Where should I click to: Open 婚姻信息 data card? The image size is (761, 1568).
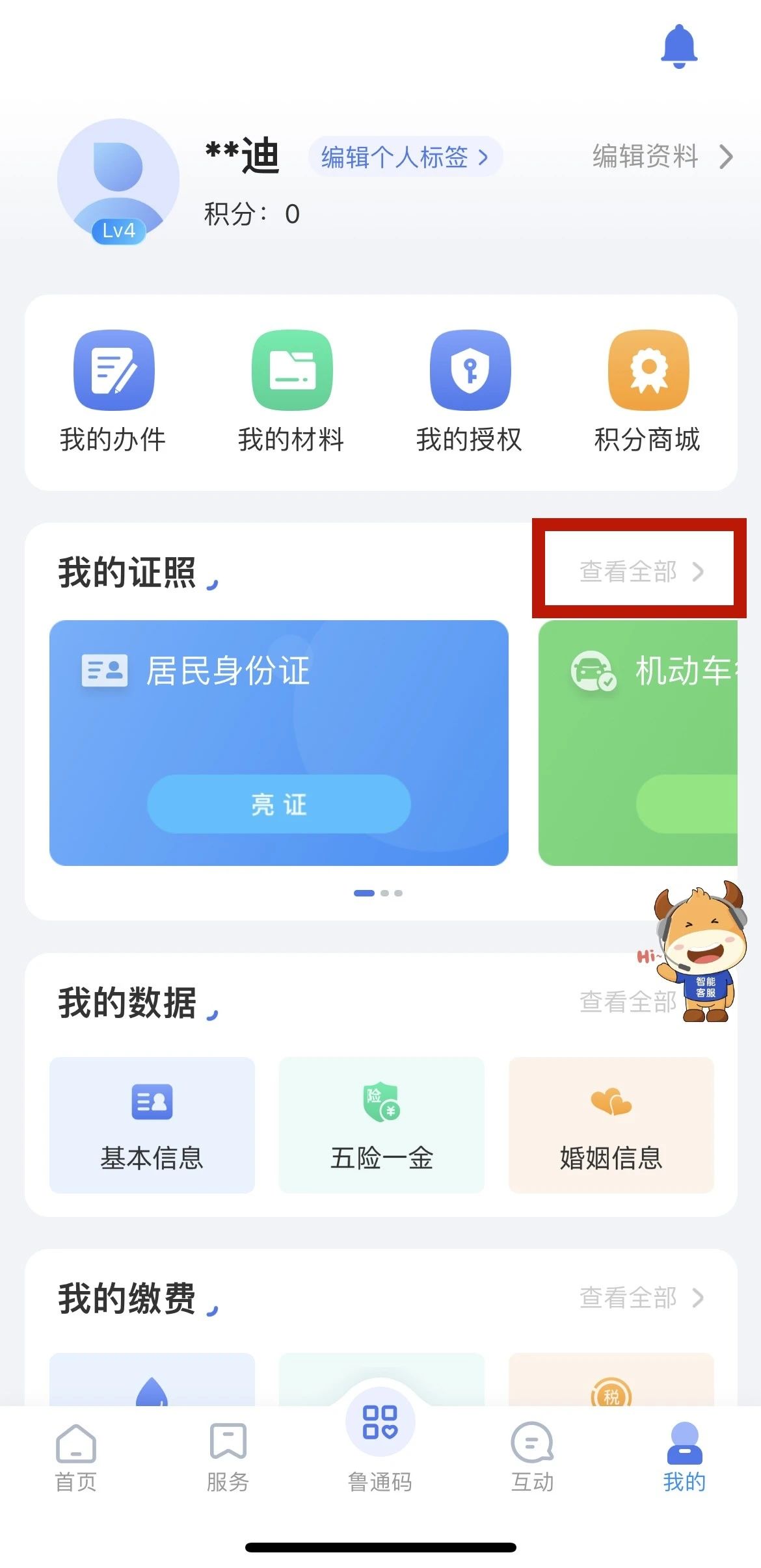[611, 1125]
